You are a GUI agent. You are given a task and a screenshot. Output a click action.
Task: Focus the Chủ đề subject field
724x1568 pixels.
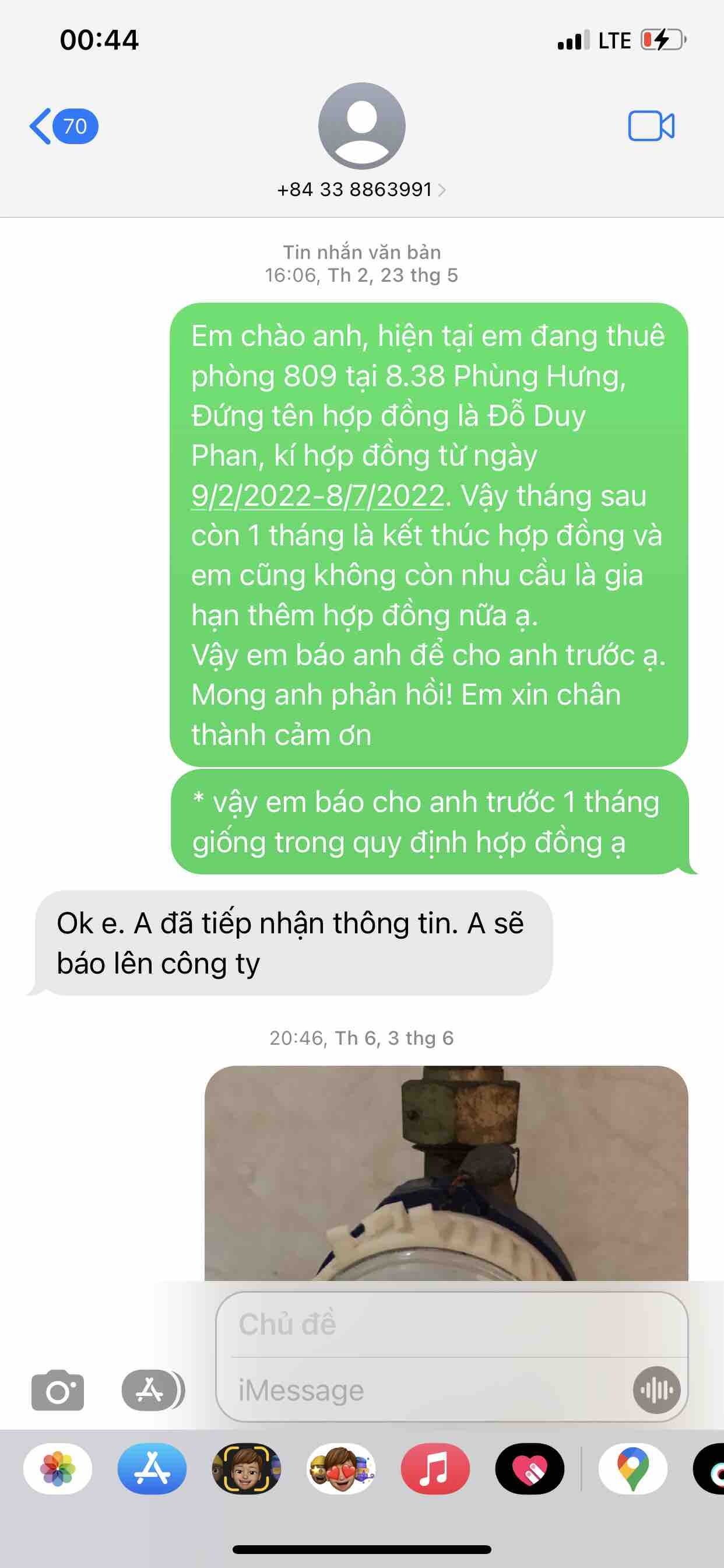(450, 1324)
